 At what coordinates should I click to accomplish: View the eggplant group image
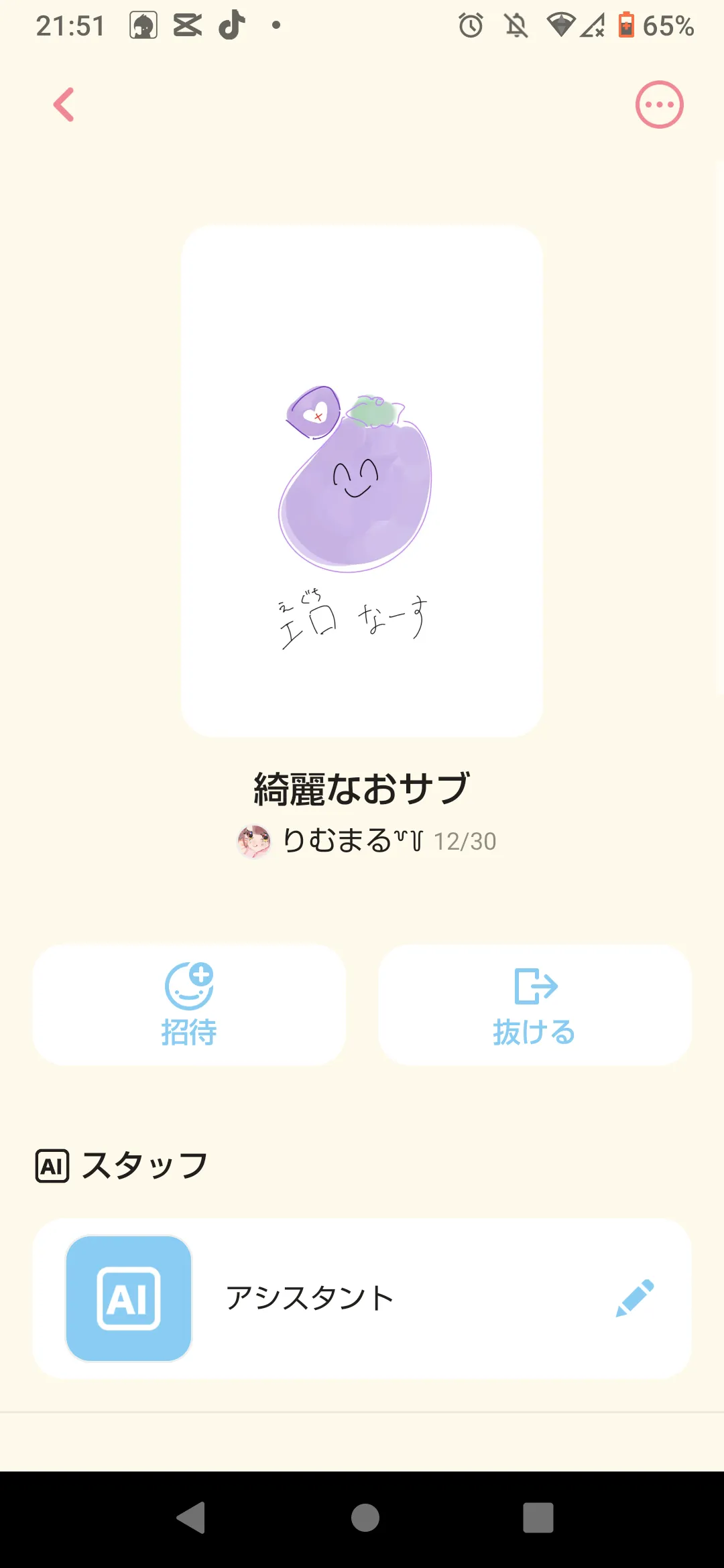tap(361, 481)
